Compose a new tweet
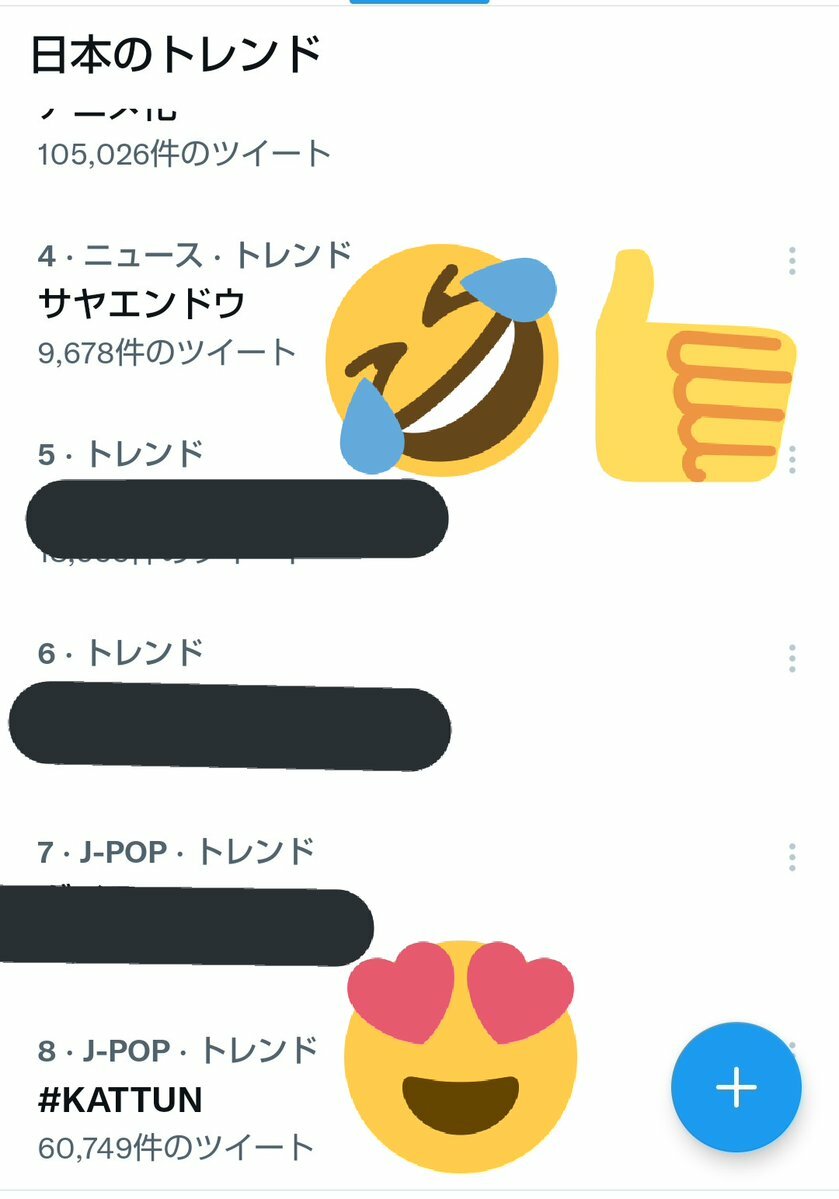 coord(736,1087)
